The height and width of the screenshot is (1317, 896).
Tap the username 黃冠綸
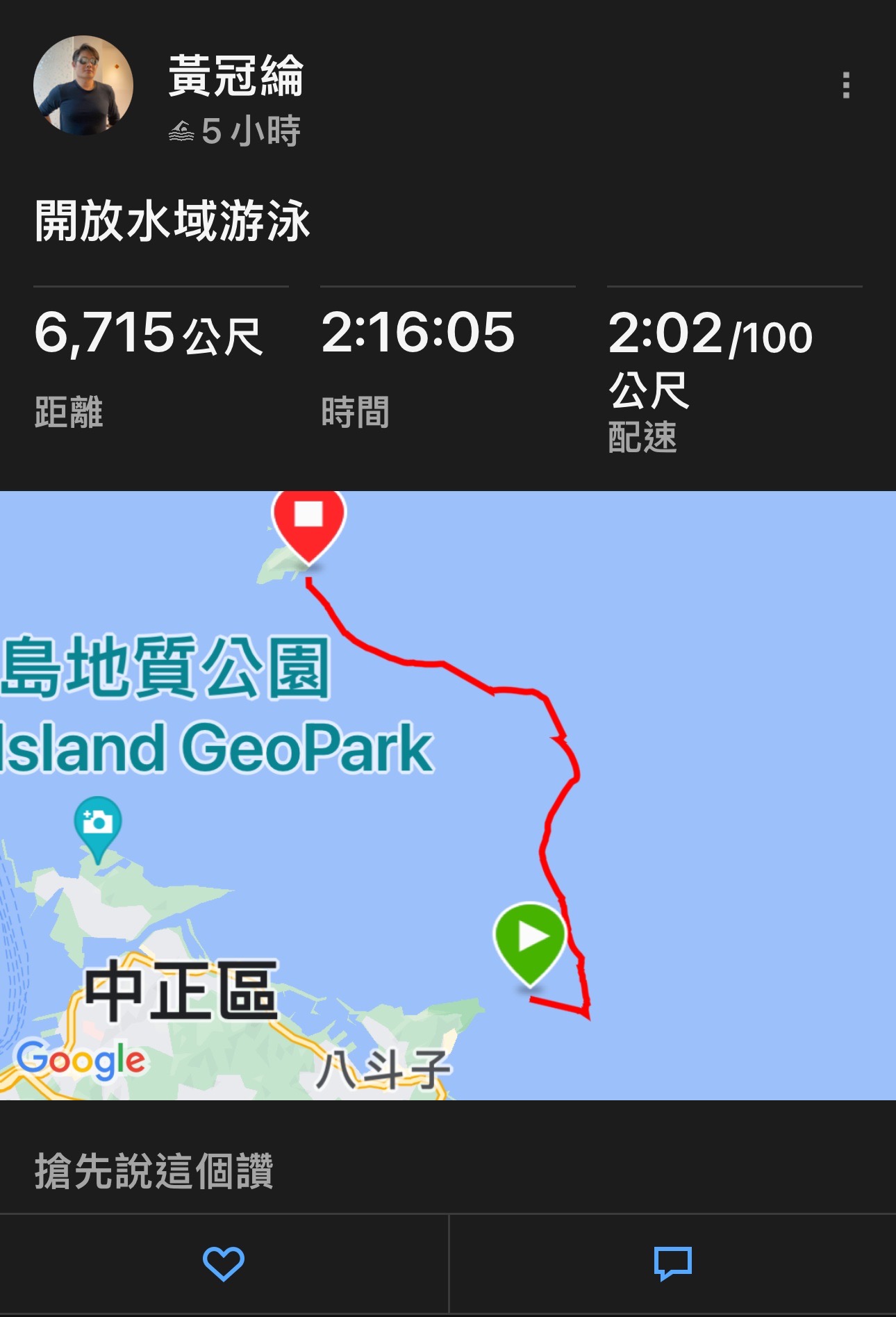(x=236, y=76)
